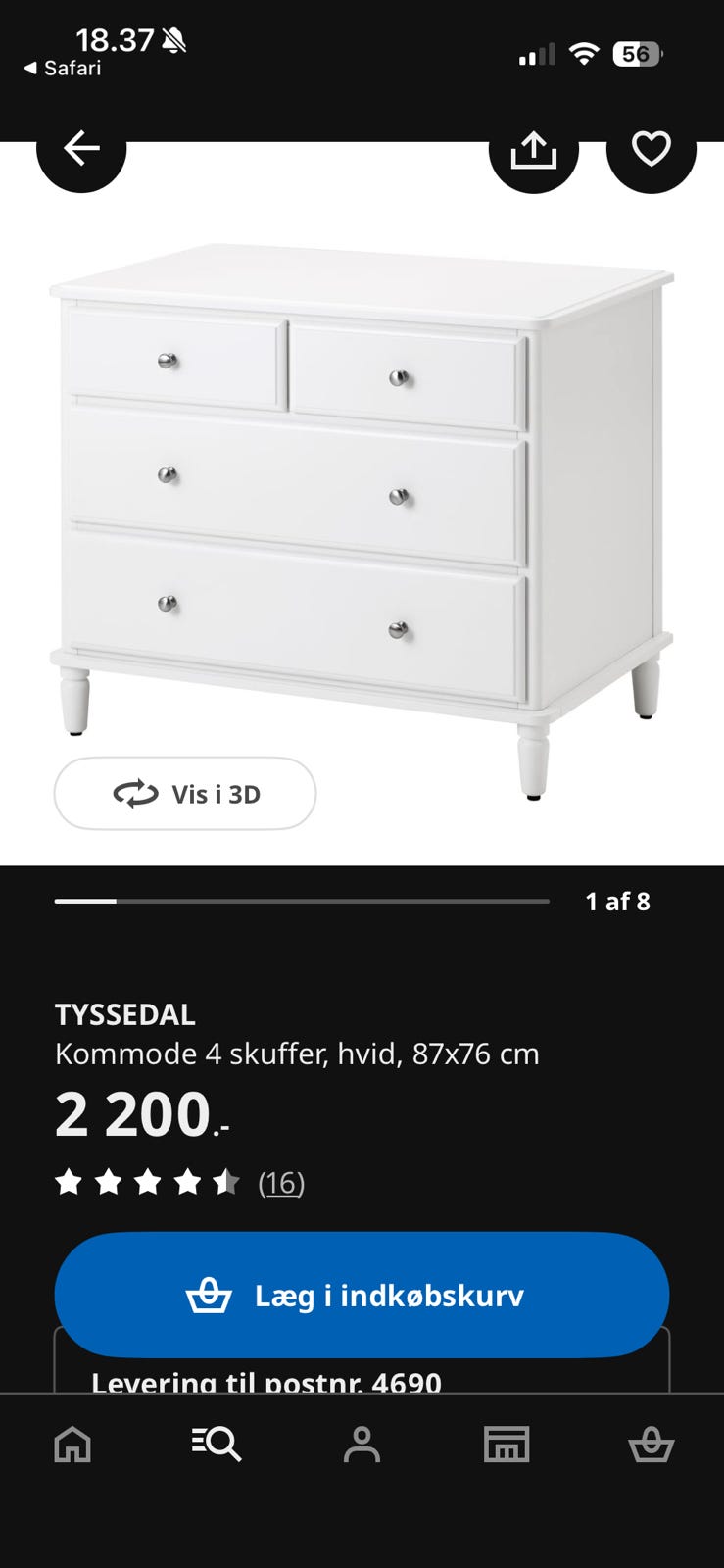The image size is (724, 1568).
Task: Return to Safari via status bar link
Action: [63, 68]
